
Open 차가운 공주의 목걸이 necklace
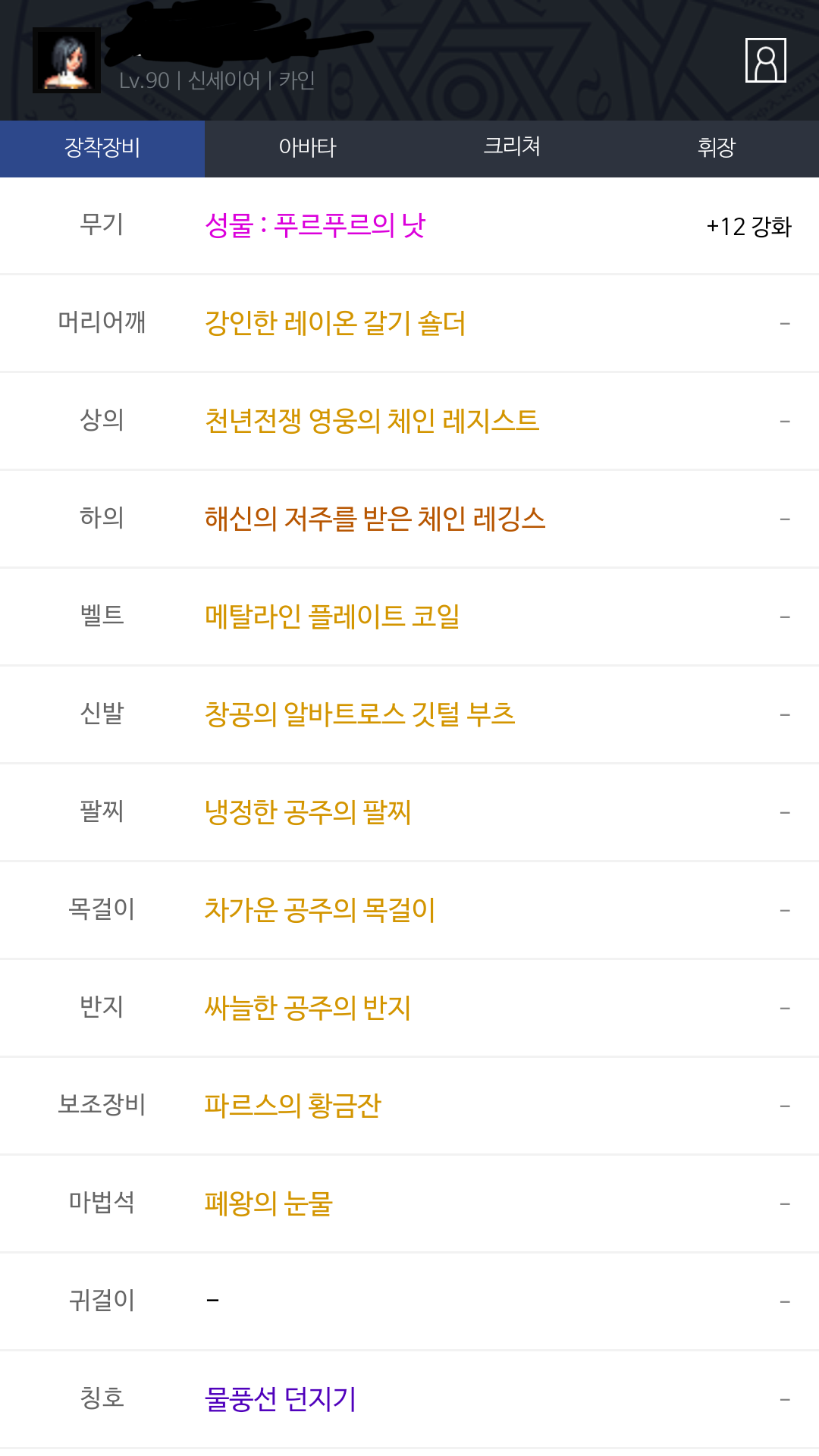coord(319,910)
